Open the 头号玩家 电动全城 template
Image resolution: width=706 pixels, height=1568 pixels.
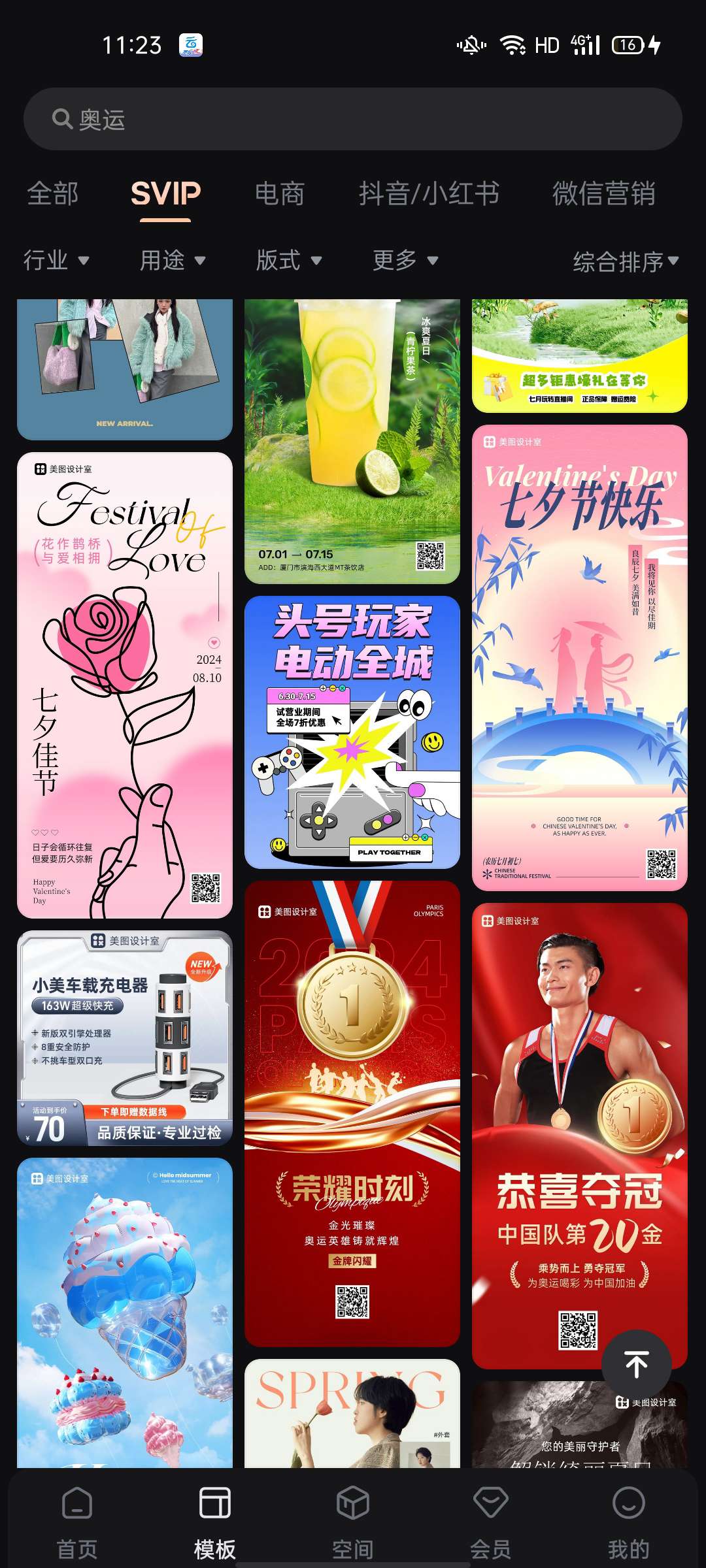click(x=352, y=732)
